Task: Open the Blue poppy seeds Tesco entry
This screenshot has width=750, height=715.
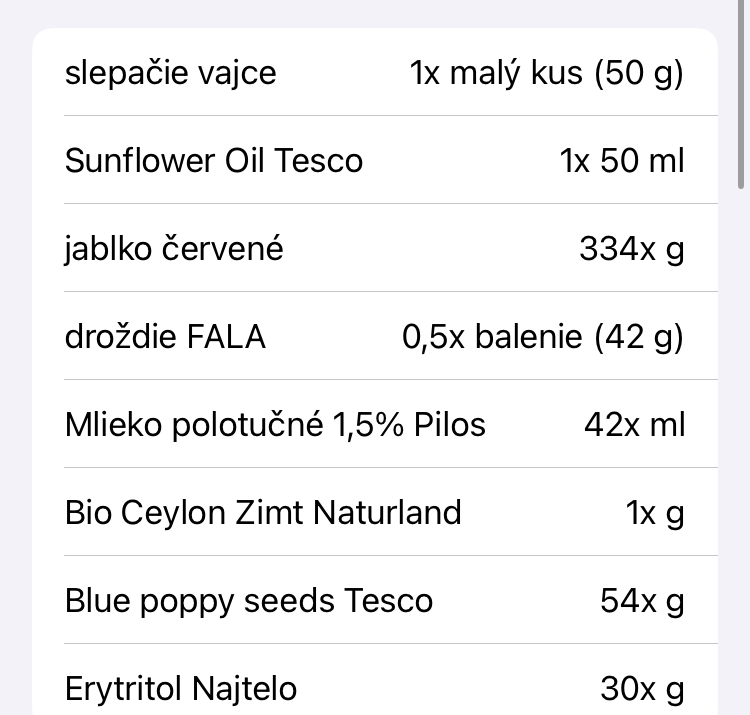Action: [x=375, y=601]
